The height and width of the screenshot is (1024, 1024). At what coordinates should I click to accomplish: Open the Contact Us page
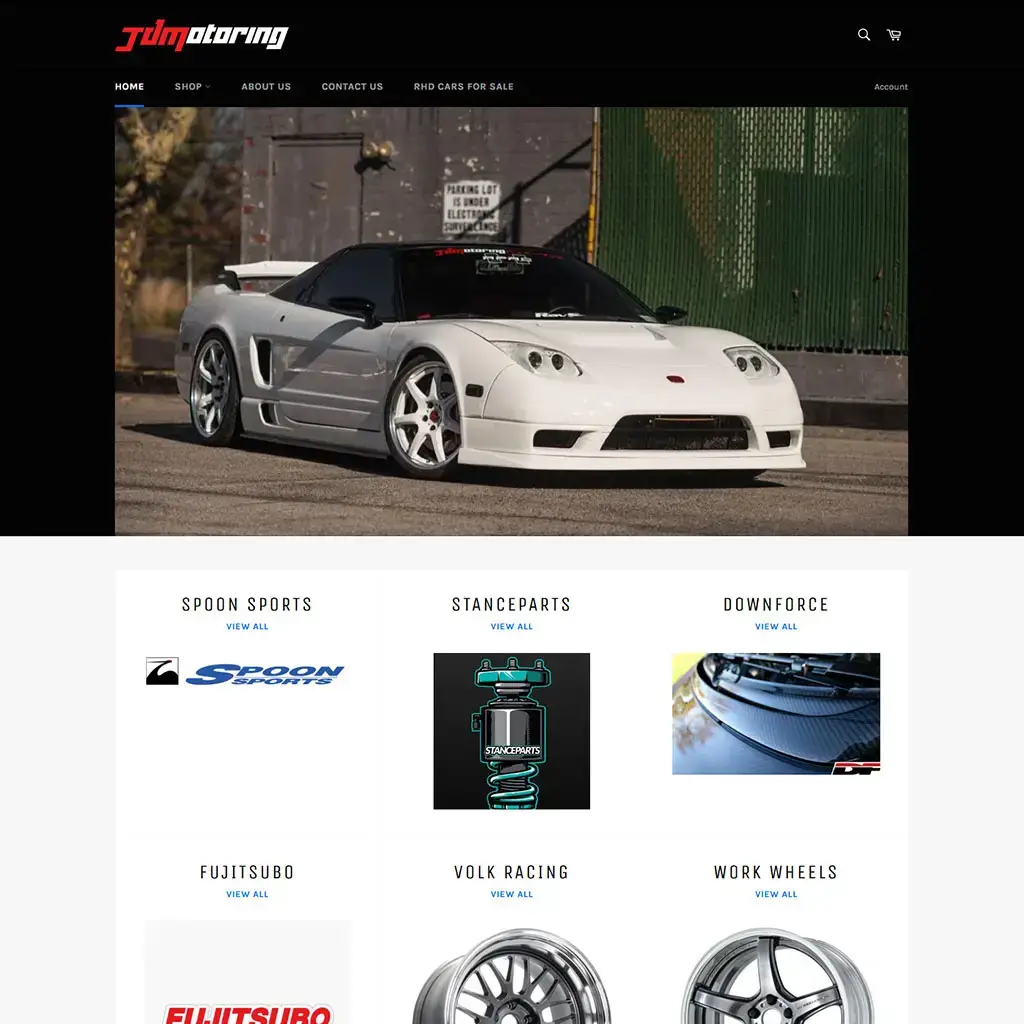(x=352, y=87)
